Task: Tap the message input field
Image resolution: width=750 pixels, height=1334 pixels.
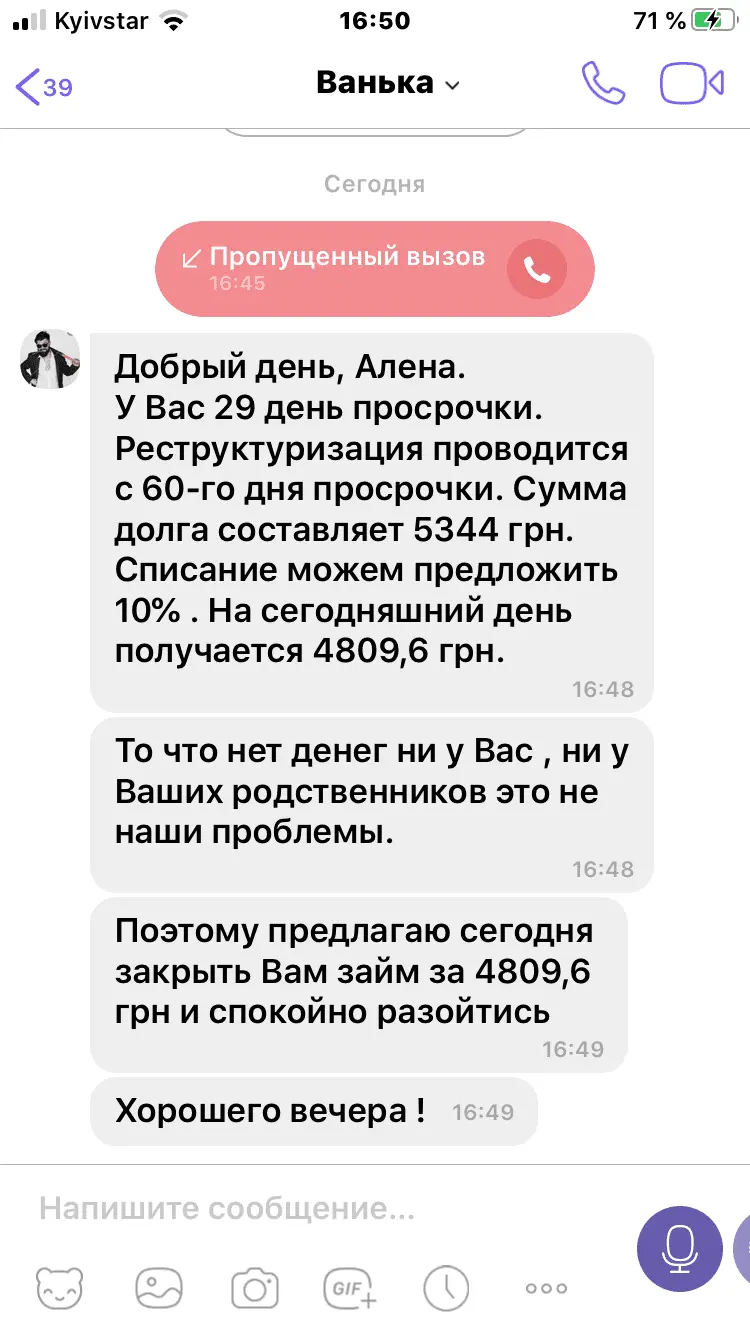Action: pos(320,1209)
